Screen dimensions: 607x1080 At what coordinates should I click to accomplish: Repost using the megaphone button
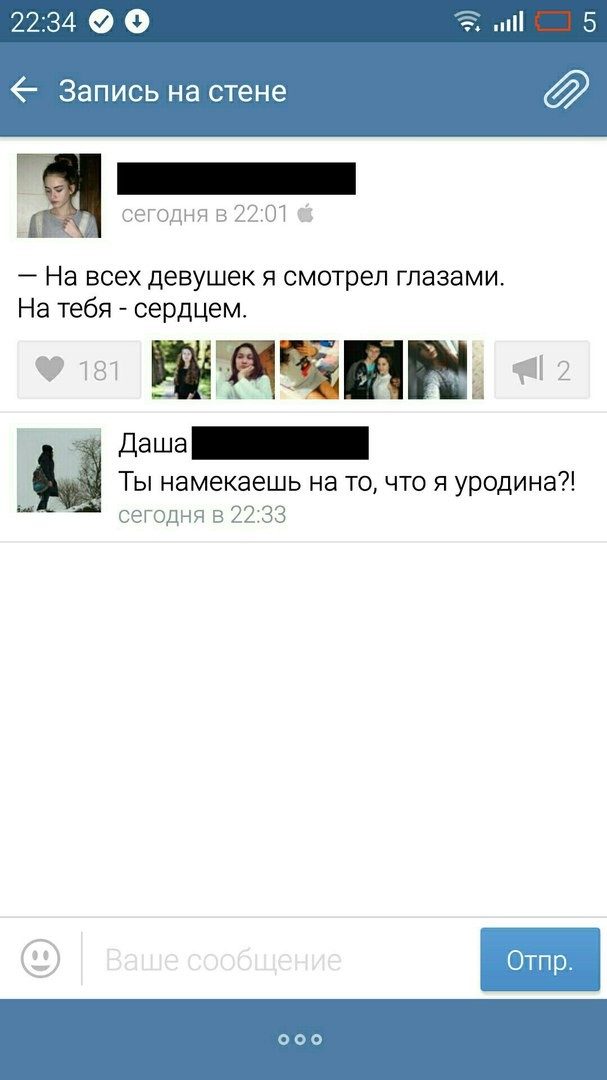coord(542,370)
